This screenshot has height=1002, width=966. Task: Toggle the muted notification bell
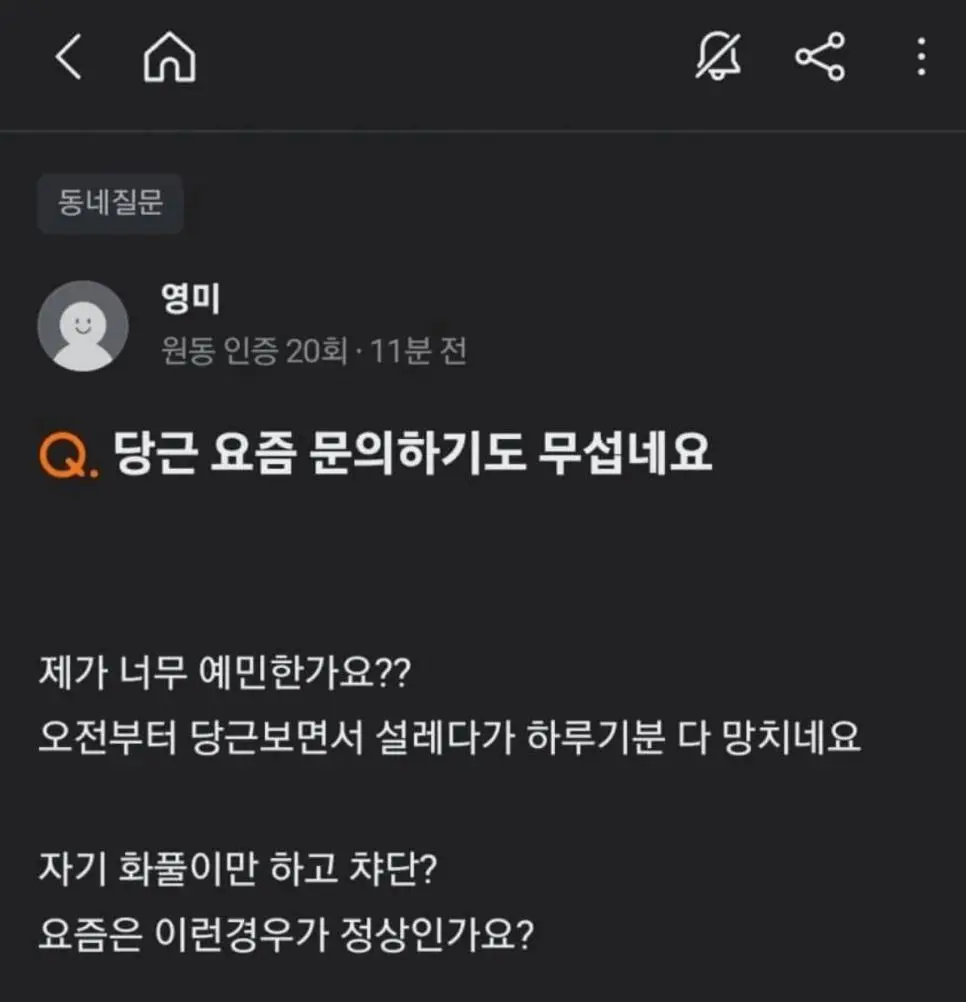[719, 56]
